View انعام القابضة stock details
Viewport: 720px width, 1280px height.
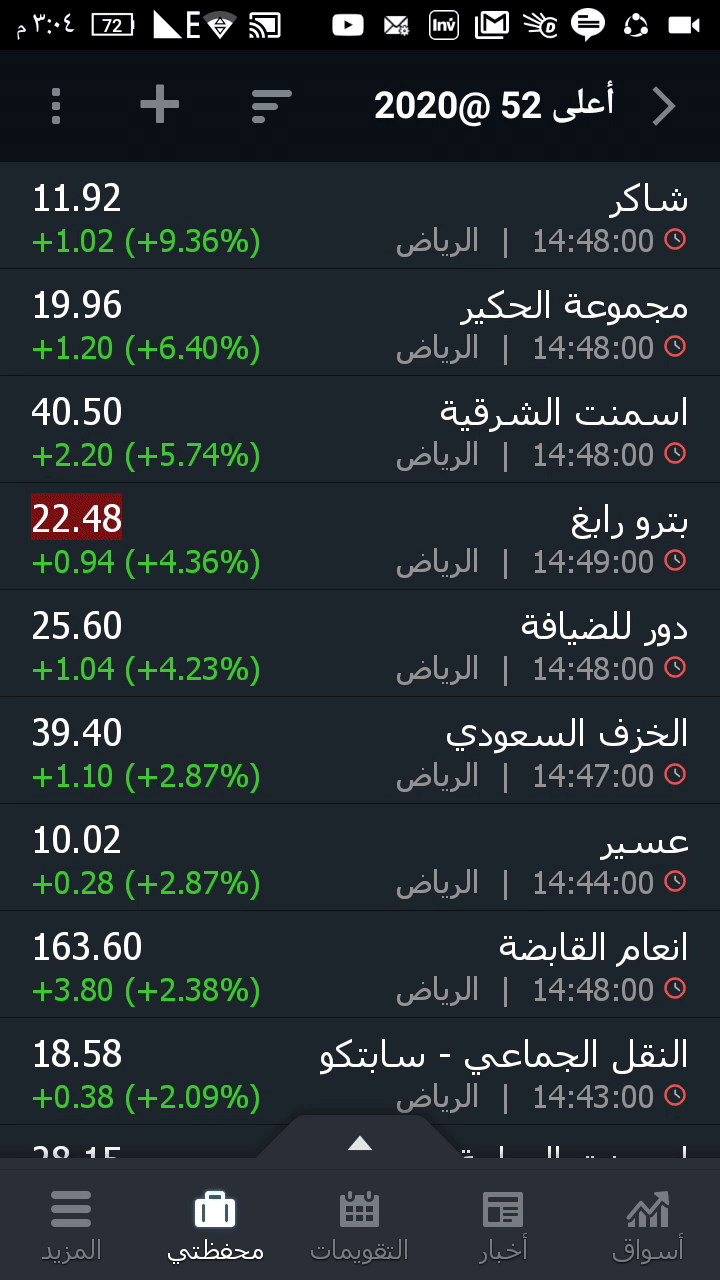click(360, 965)
